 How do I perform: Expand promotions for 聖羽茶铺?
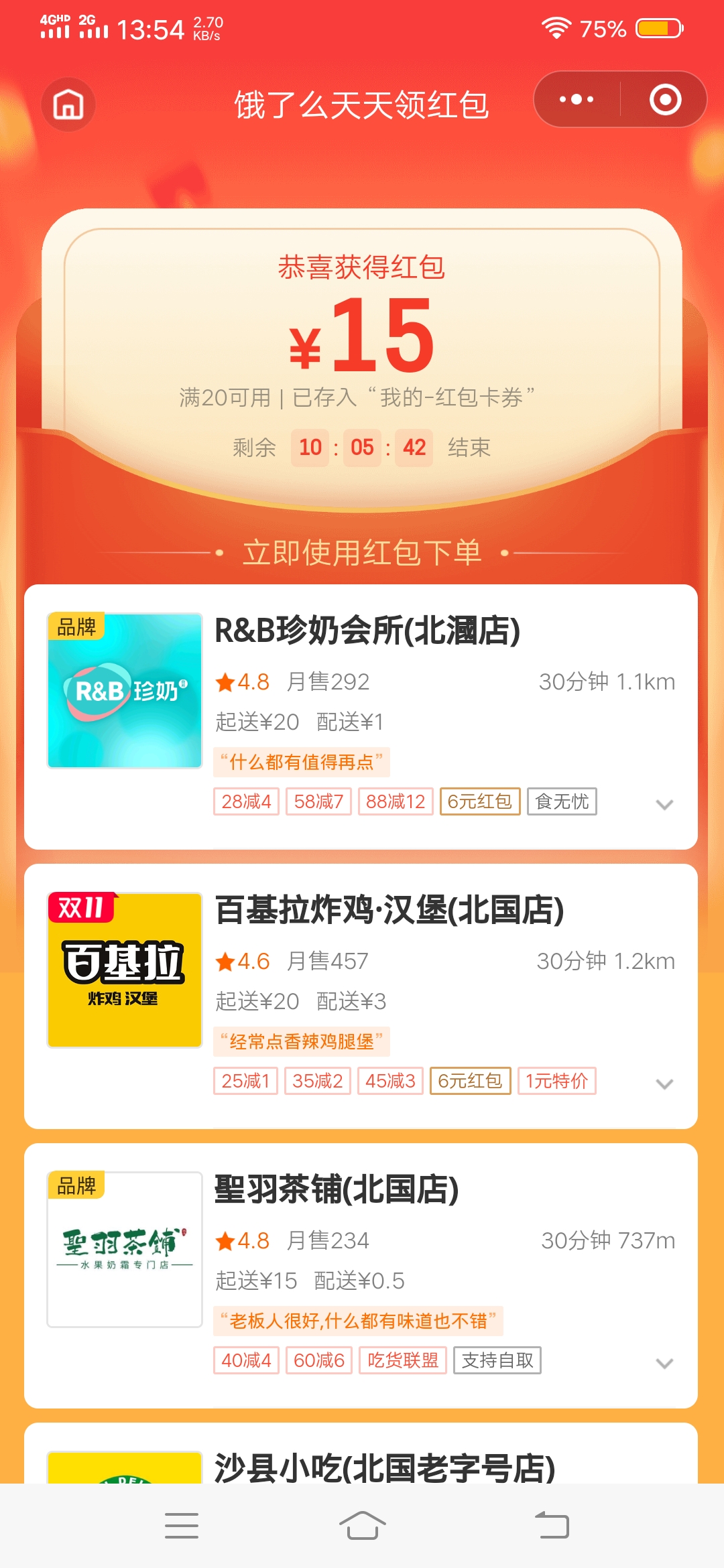pos(664,1363)
